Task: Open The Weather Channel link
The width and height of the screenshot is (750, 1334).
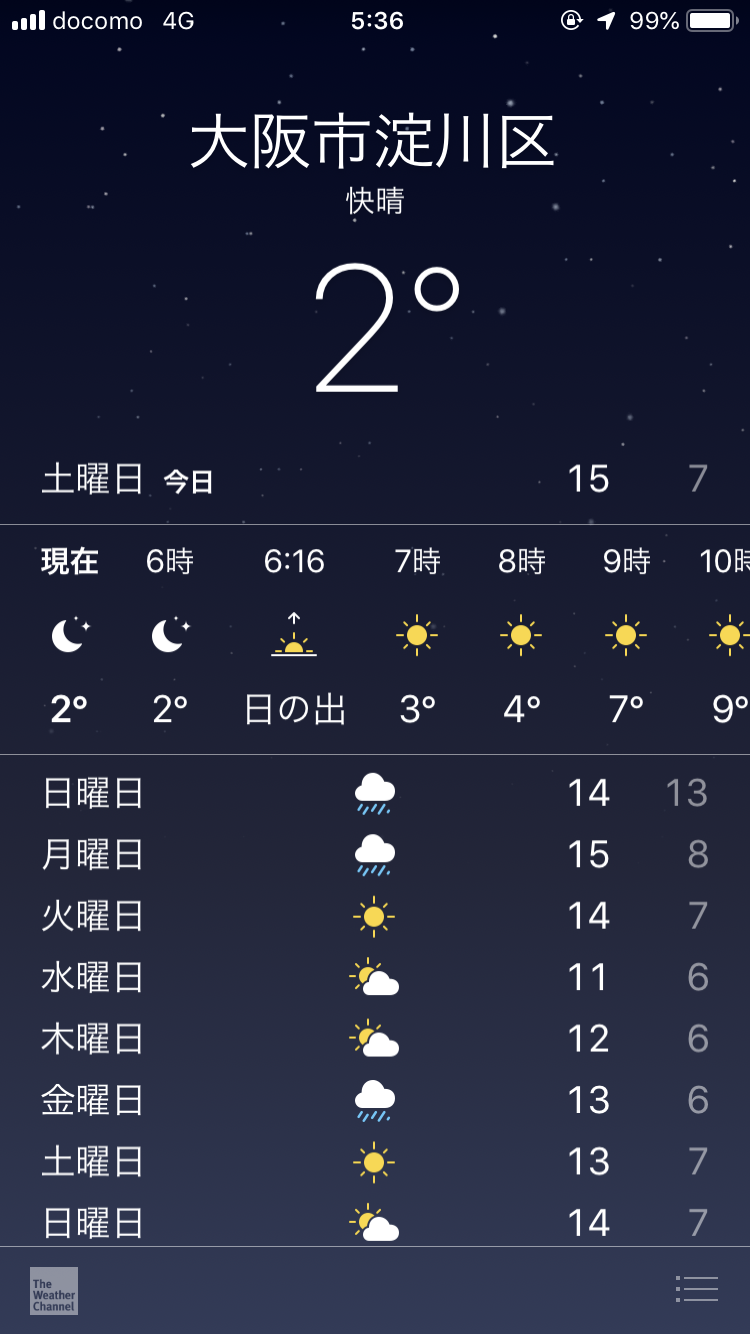Action: pos(54,1290)
